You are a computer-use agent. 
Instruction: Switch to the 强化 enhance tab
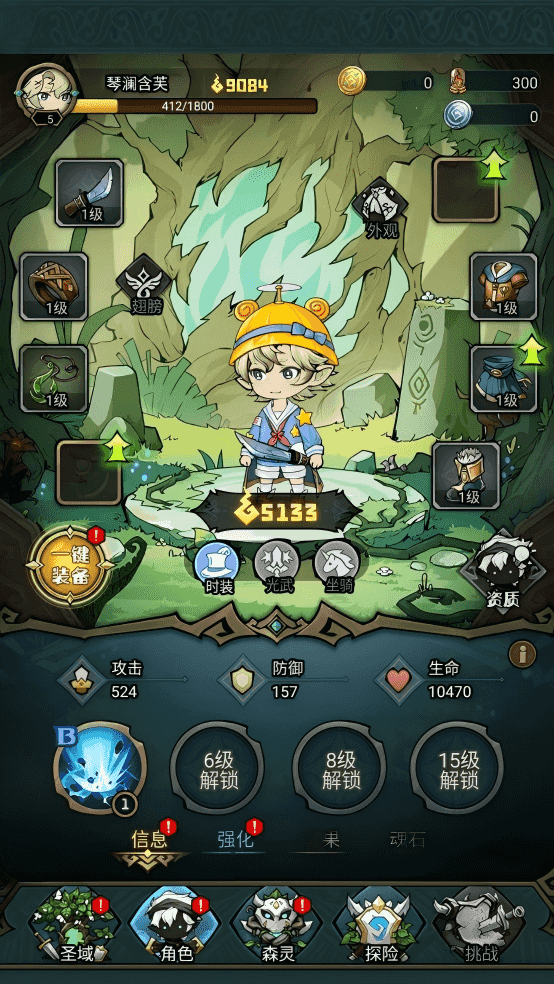[236, 840]
